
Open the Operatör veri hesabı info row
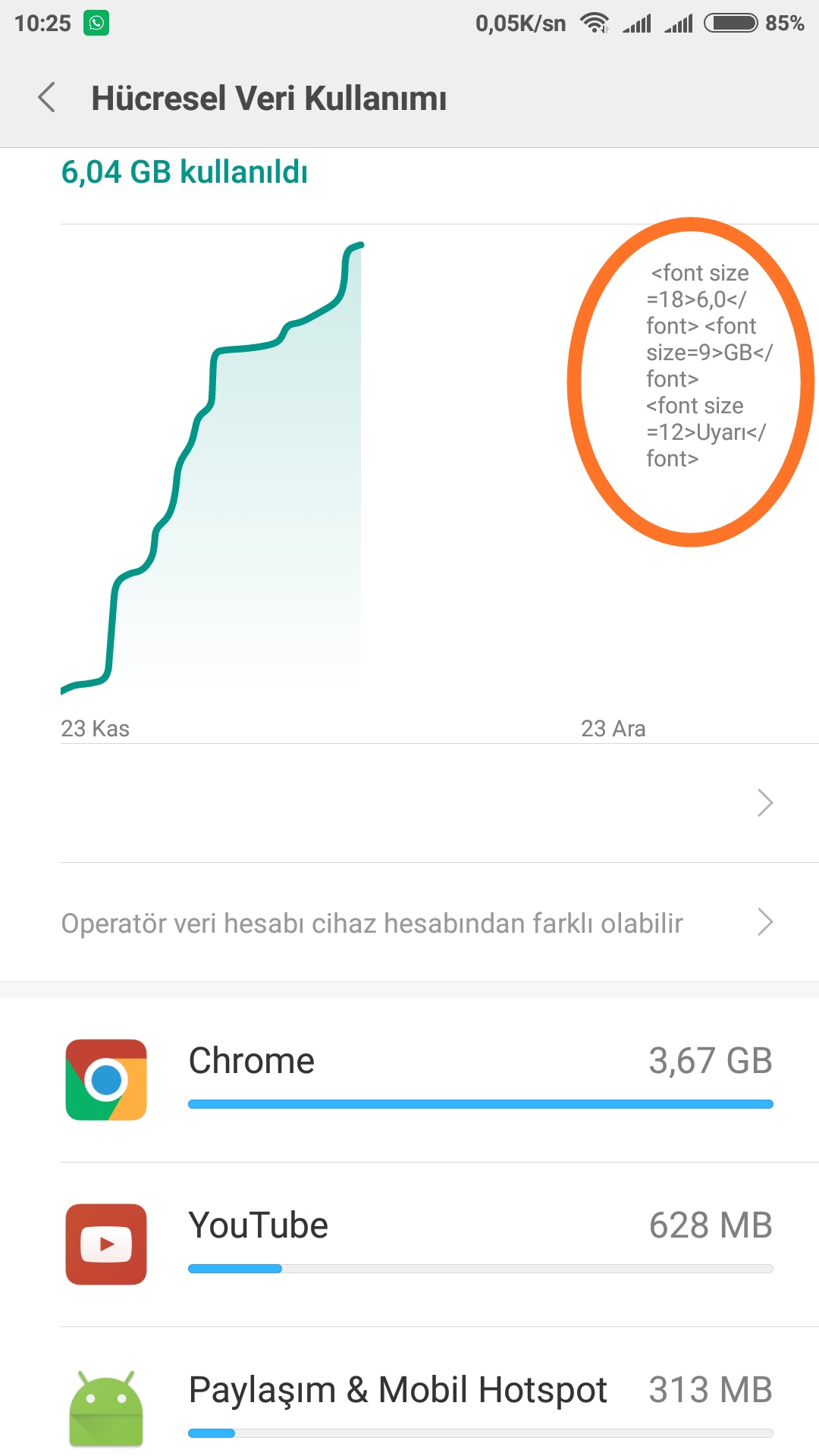(409, 923)
